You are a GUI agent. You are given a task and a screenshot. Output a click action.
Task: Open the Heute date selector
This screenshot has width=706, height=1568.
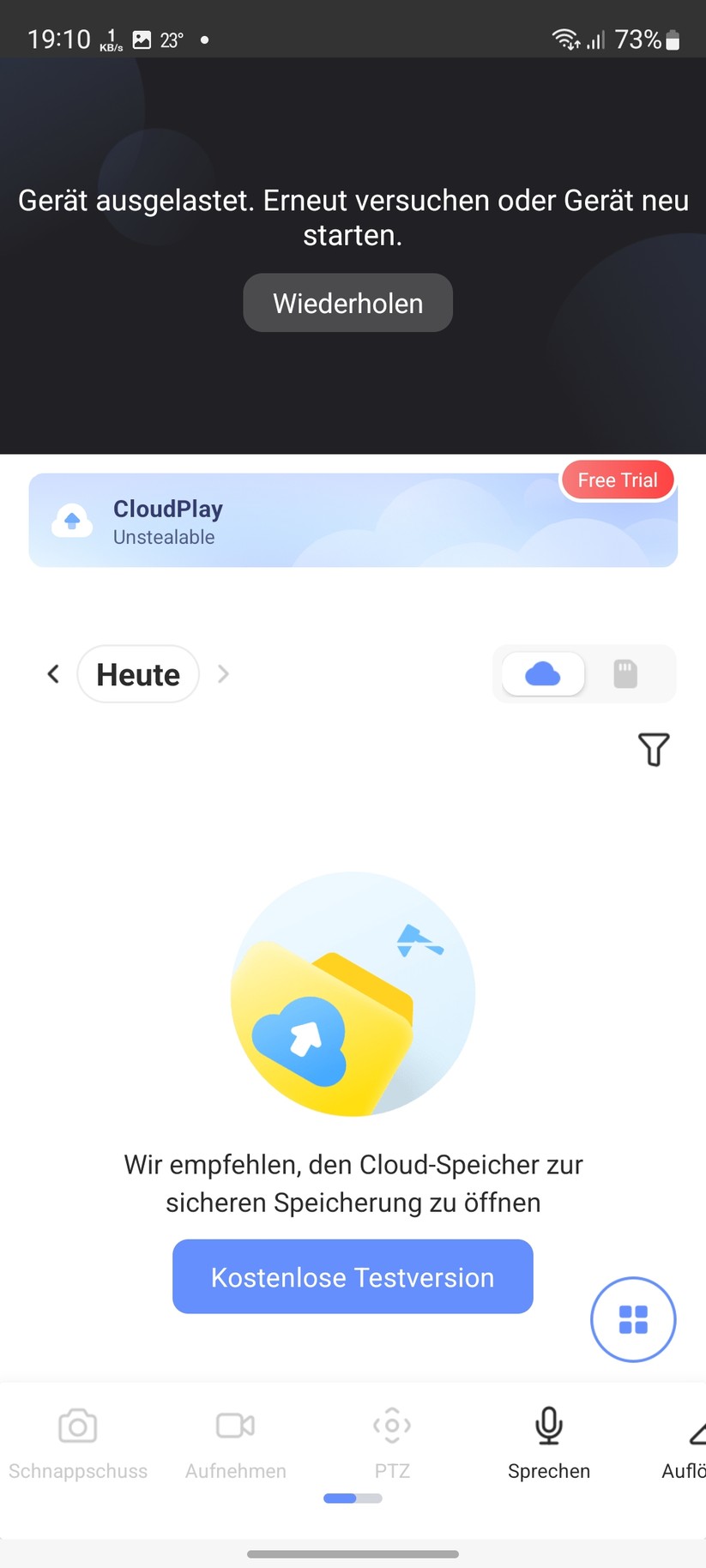pos(137,674)
